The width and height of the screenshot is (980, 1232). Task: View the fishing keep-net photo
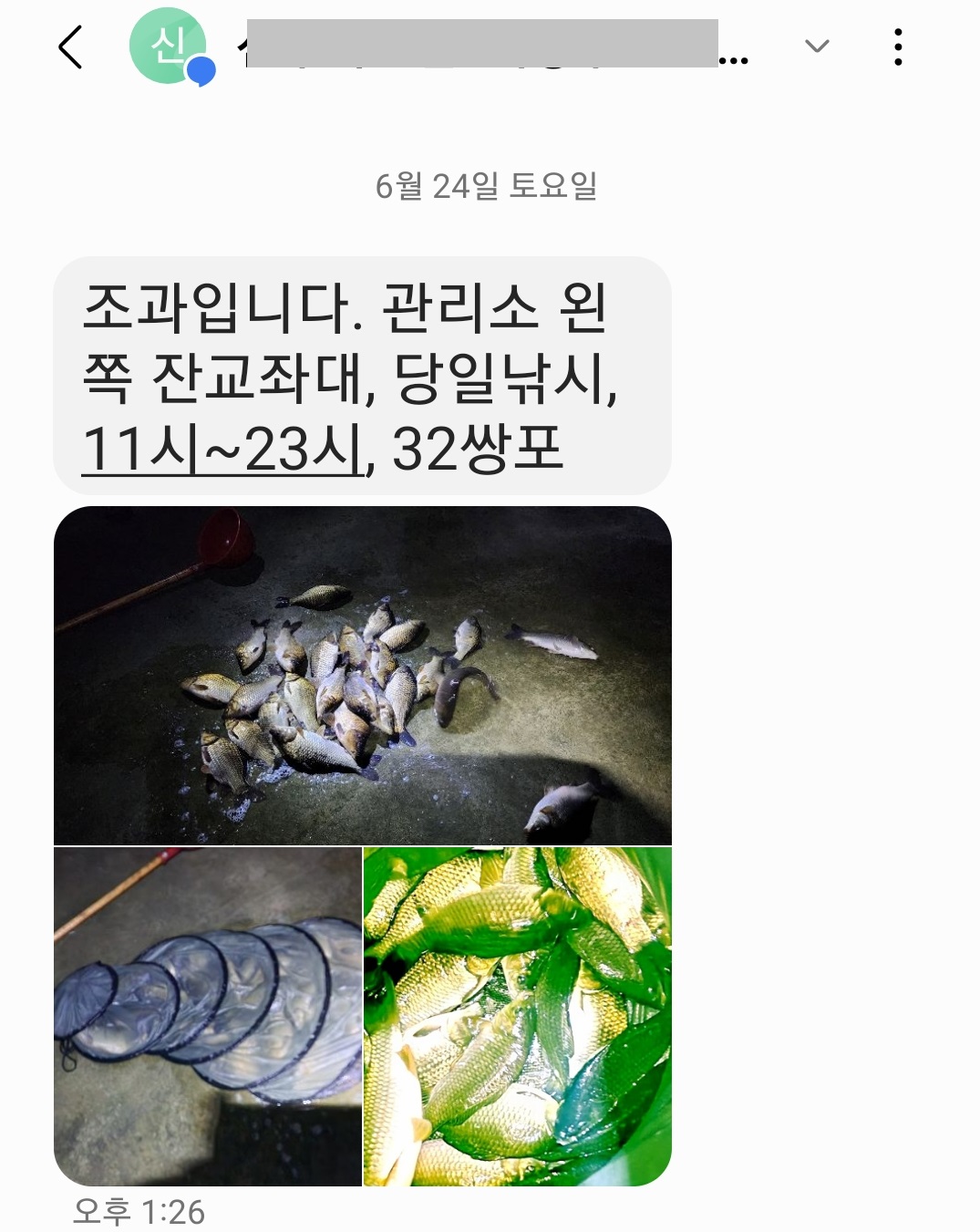(x=208, y=1016)
